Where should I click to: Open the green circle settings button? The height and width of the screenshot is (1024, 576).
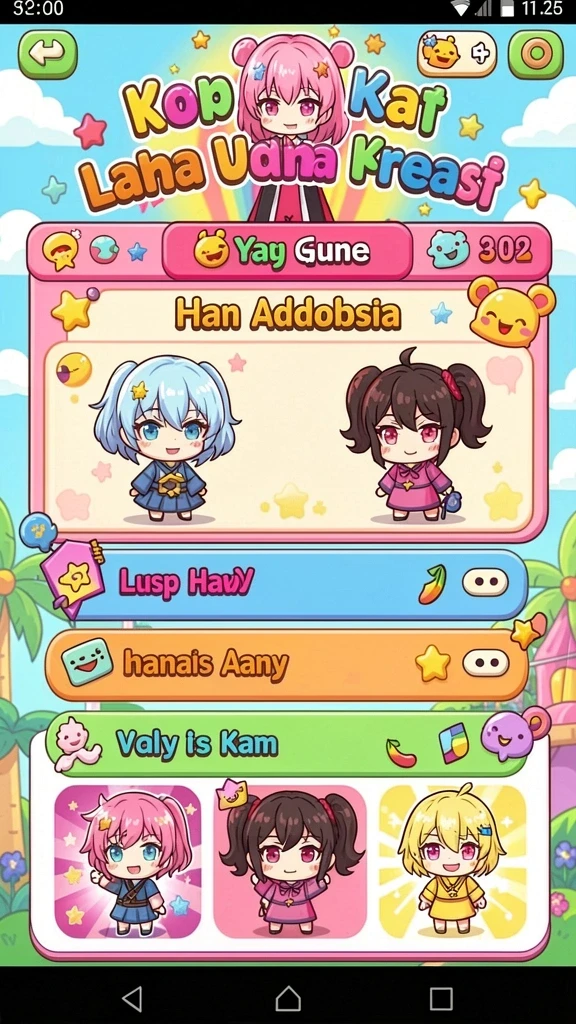pyautogui.click(x=536, y=55)
